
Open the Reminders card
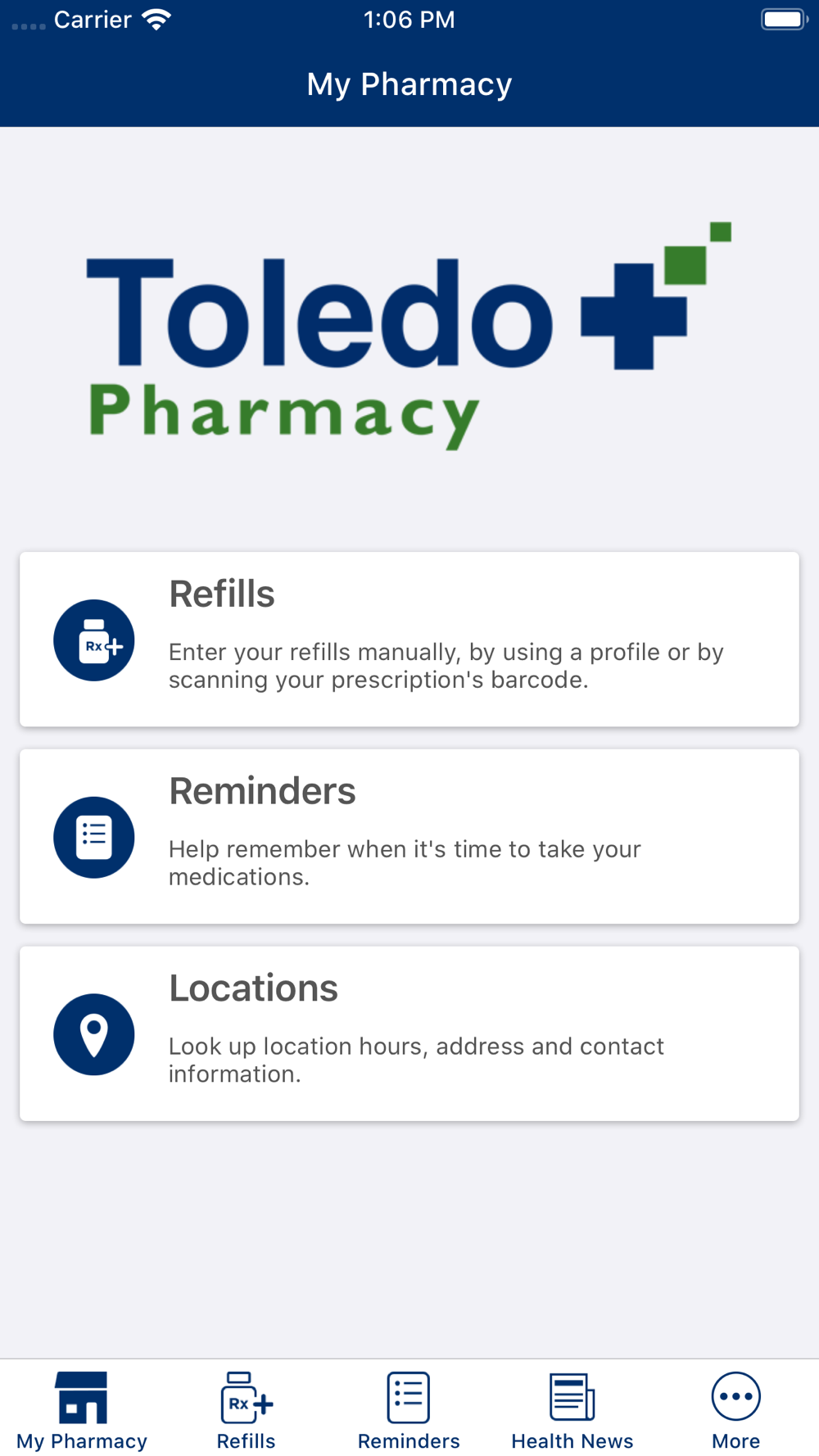coord(409,836)
